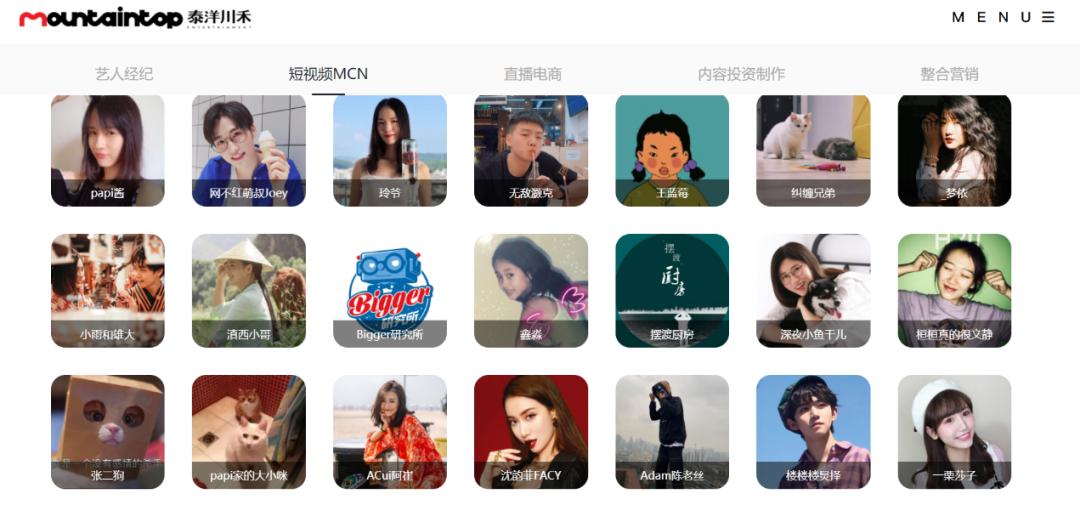Go to the 整合营销 tab
The height and width of the screenshot is (511, 1080).
(949, 74)
